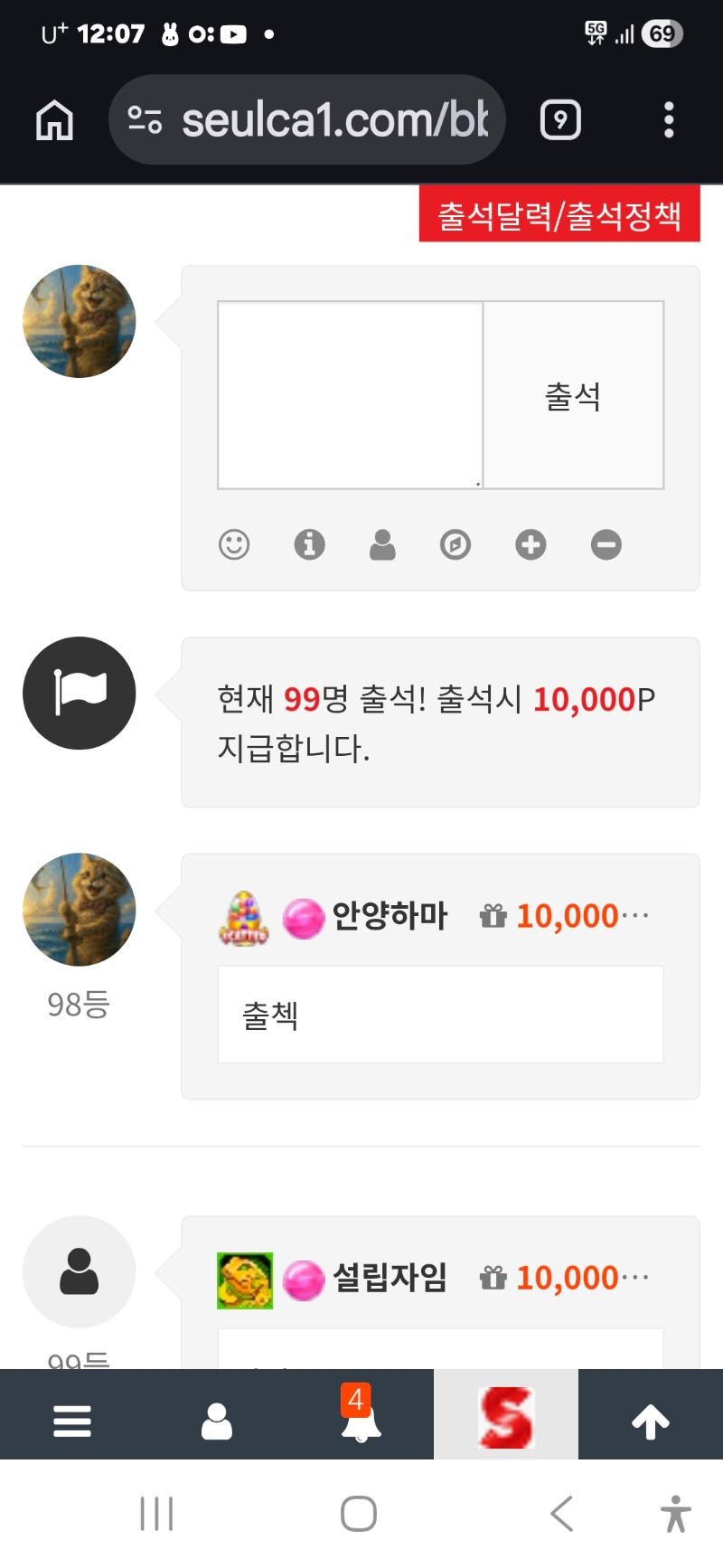Screen dimensions: 723x1568
Task: Tap the red S logo tab
Action: pos(506,1417)
